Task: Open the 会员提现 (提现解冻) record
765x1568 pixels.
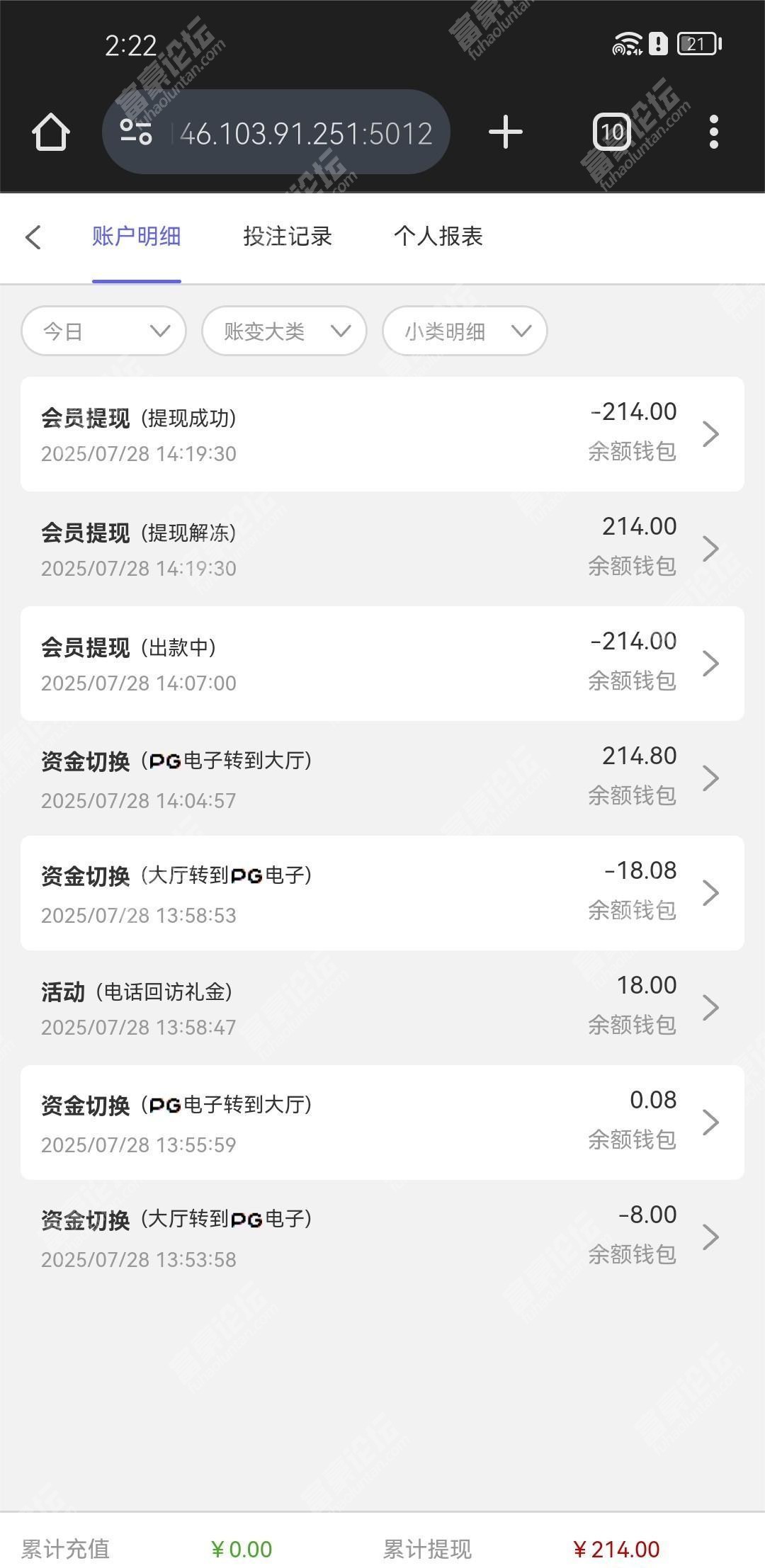Action: click(x=382, y=549)
